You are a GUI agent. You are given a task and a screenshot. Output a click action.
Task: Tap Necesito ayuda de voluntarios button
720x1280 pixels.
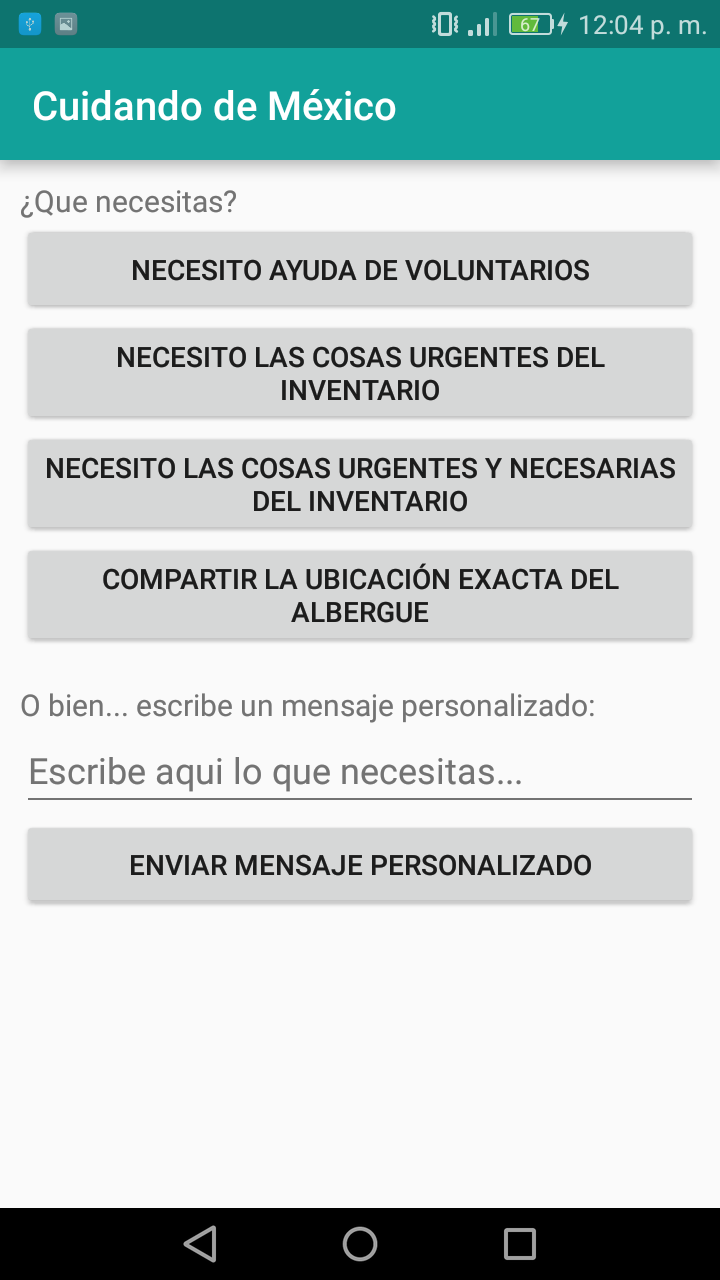pos(360,270)
